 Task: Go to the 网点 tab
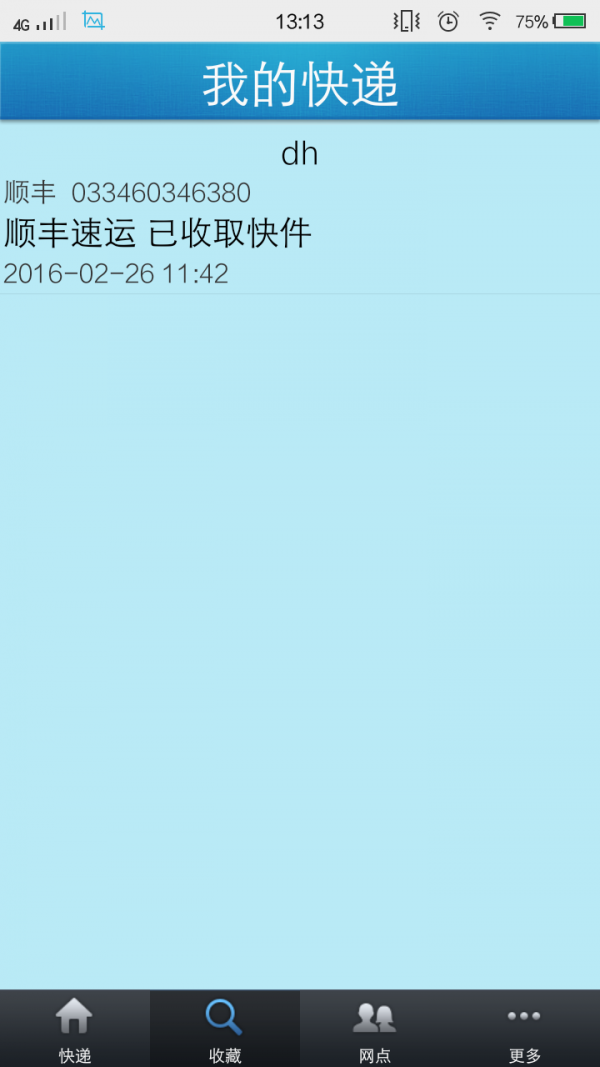(x=375, y=1028)
